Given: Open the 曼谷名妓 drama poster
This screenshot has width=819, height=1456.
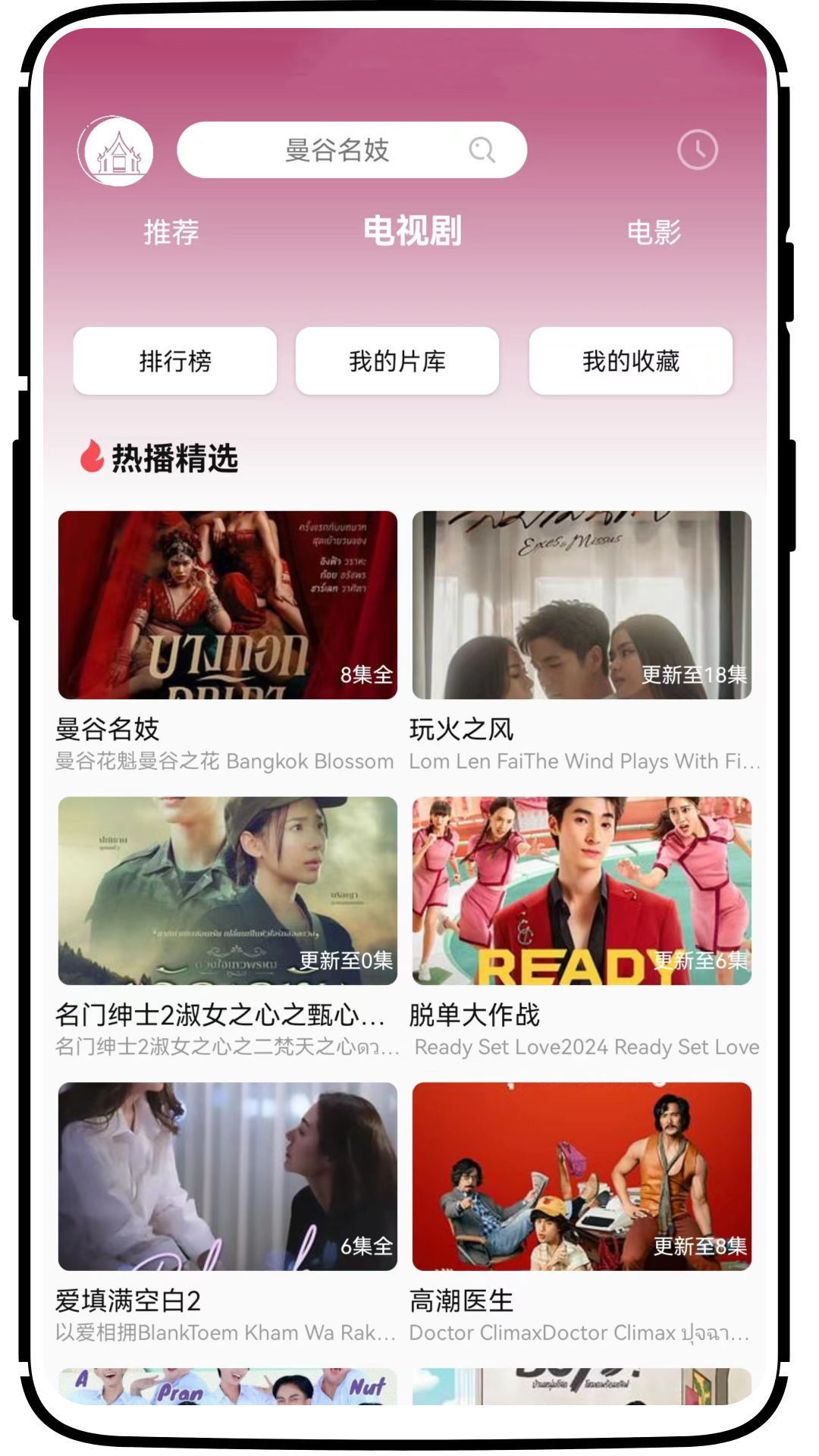Looking at the screenshot, I should pos(227,604).
